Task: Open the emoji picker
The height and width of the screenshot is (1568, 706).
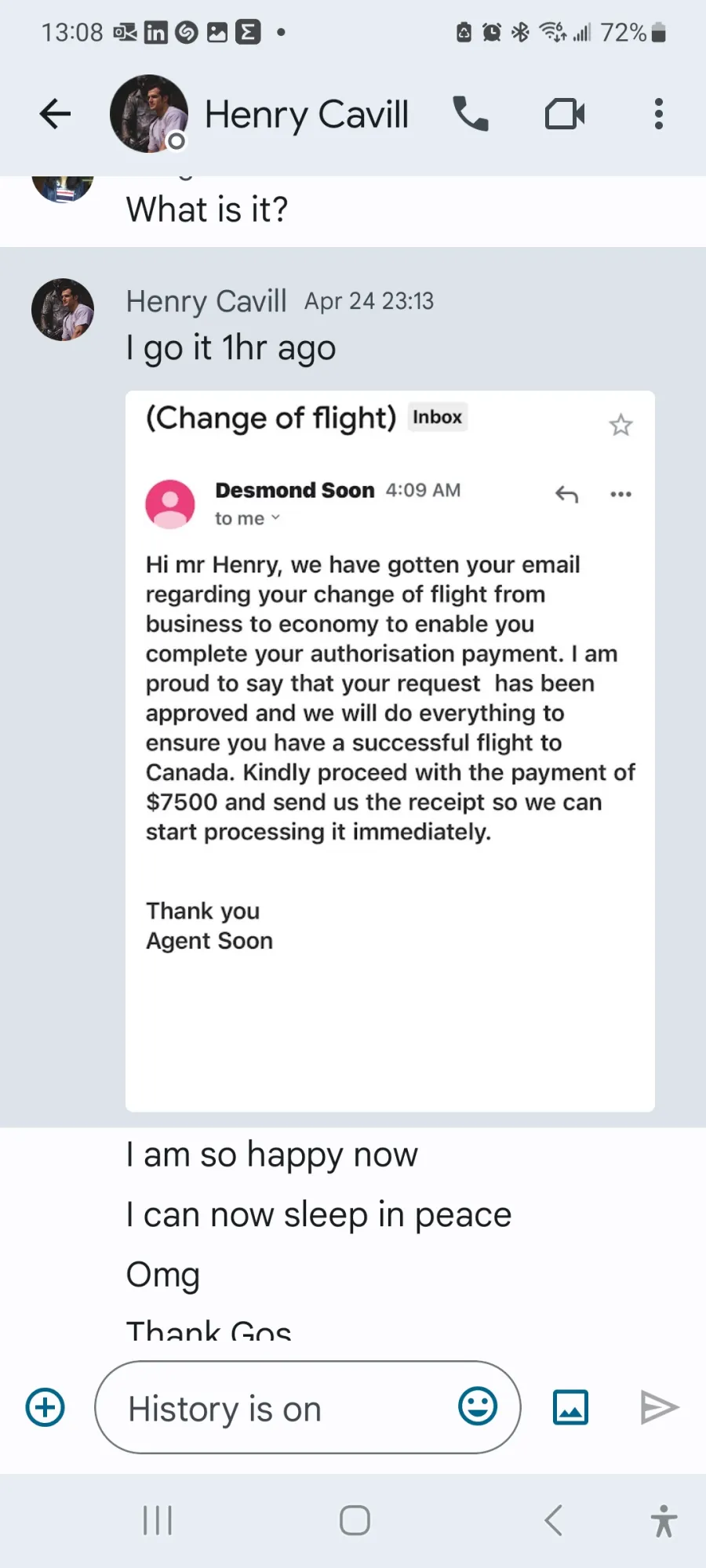Action: 478,1406
